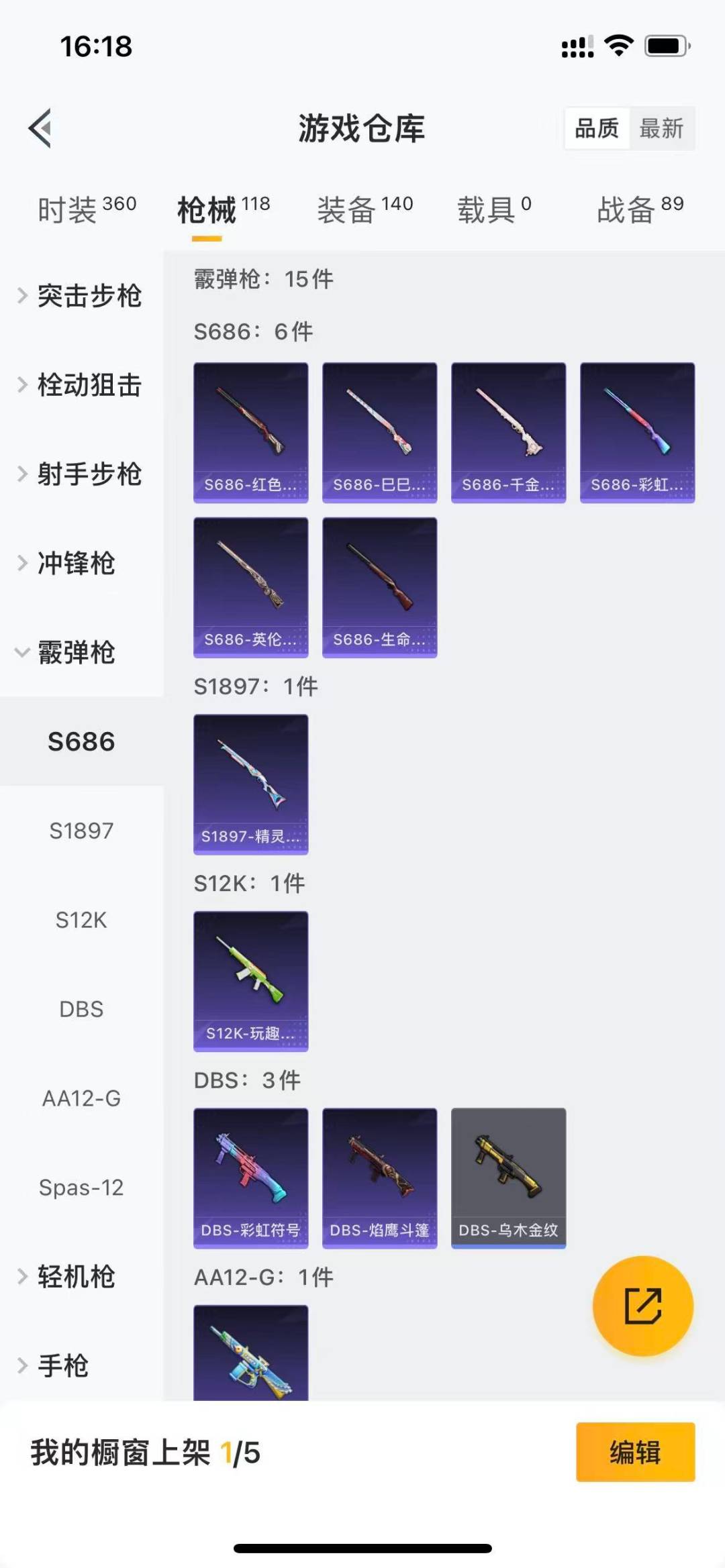
Task: Go back using the arrow icon
Action: [x=40, y=128]
